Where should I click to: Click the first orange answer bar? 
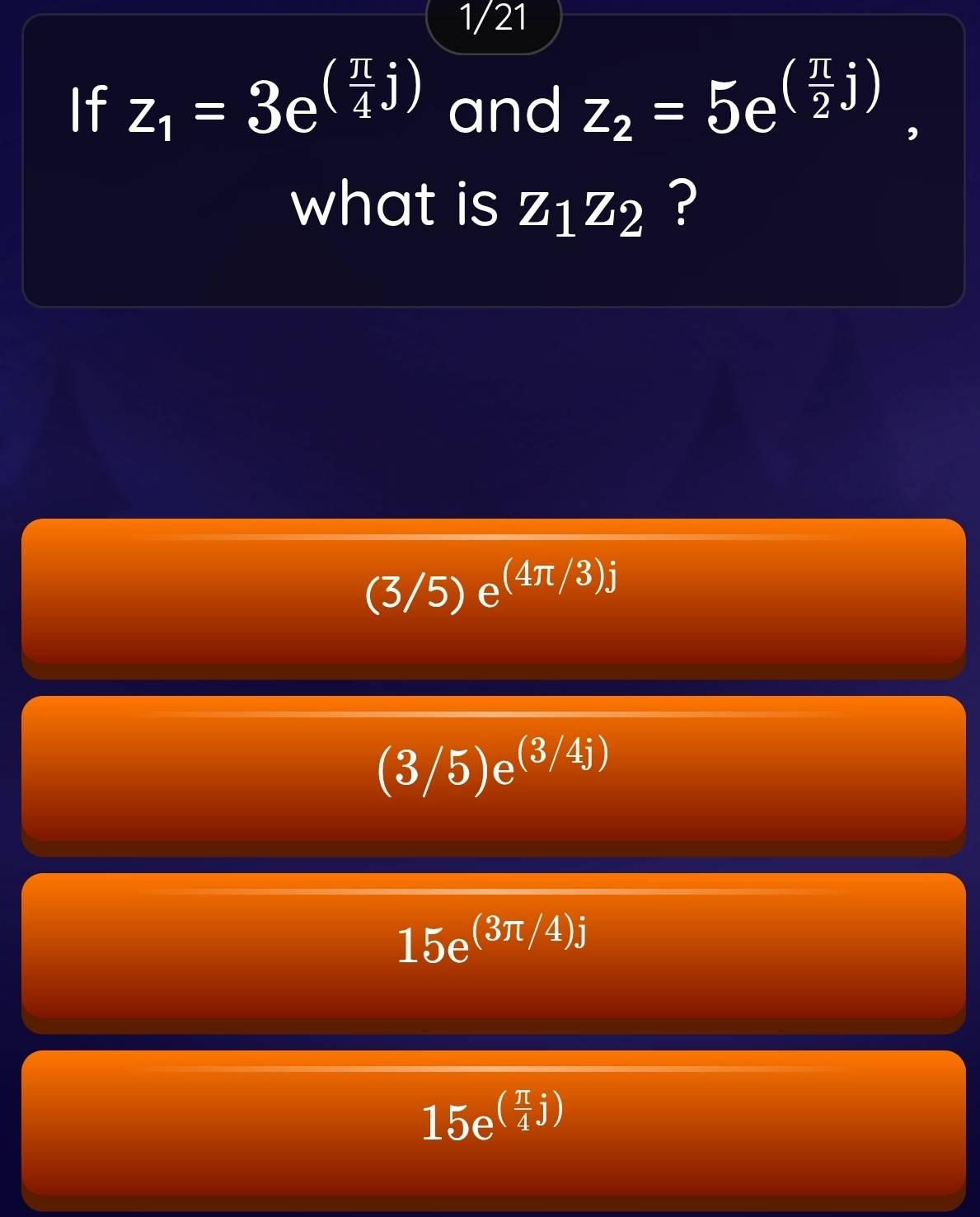click(490, 592)
